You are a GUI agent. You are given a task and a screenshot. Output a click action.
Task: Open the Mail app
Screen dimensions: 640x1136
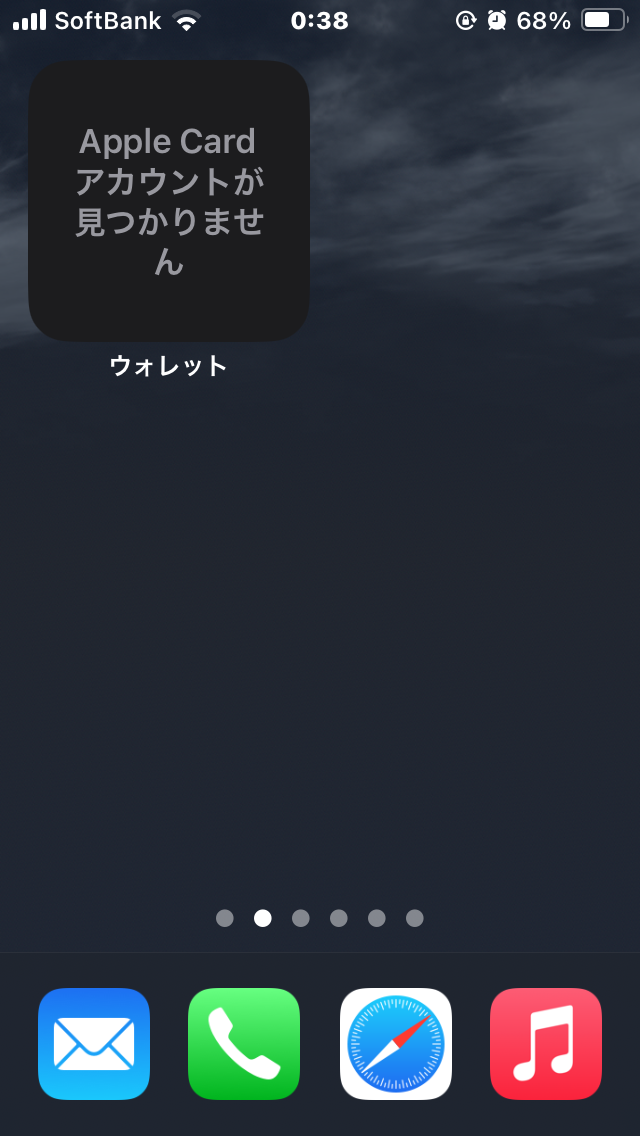pos(94,1043)
